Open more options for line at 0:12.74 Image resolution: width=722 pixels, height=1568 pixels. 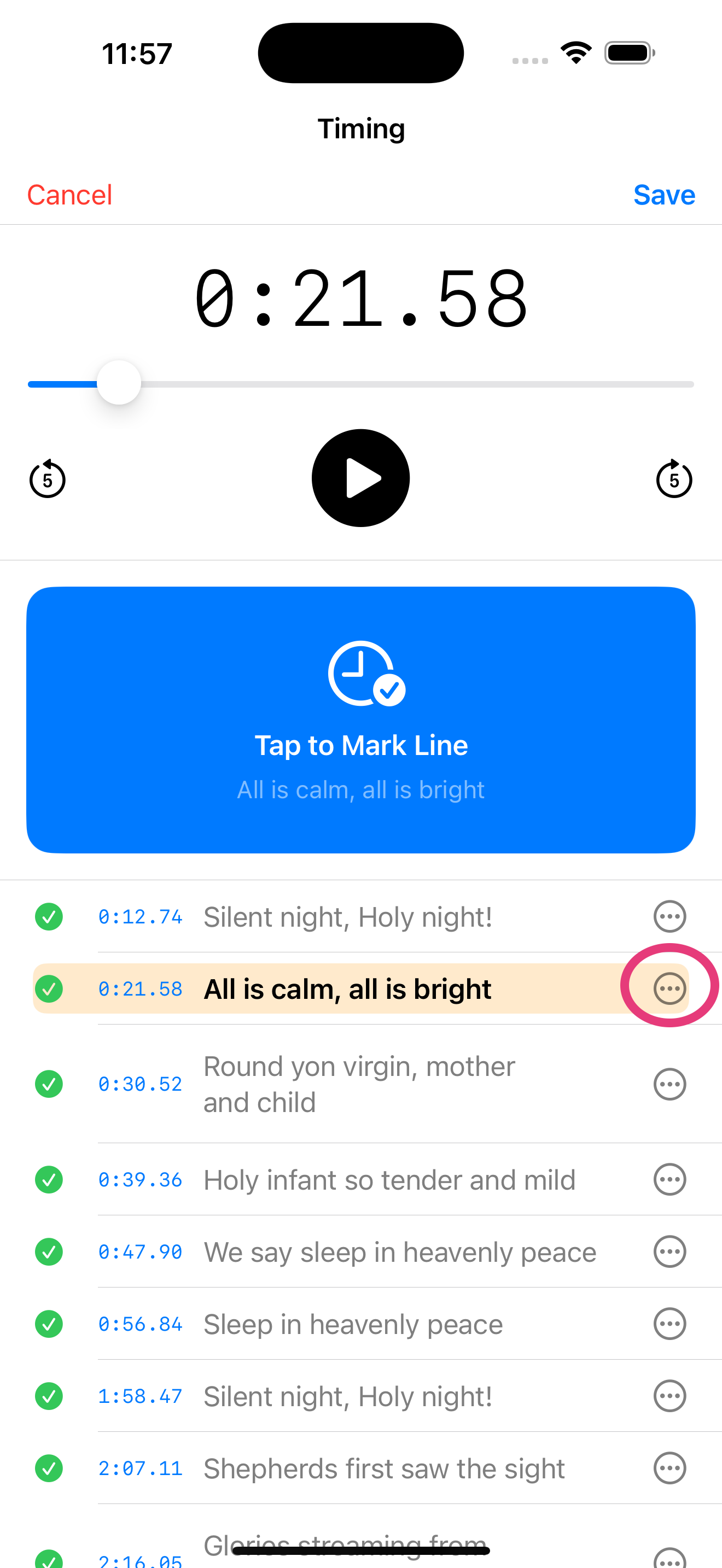(x=669, y=916)
